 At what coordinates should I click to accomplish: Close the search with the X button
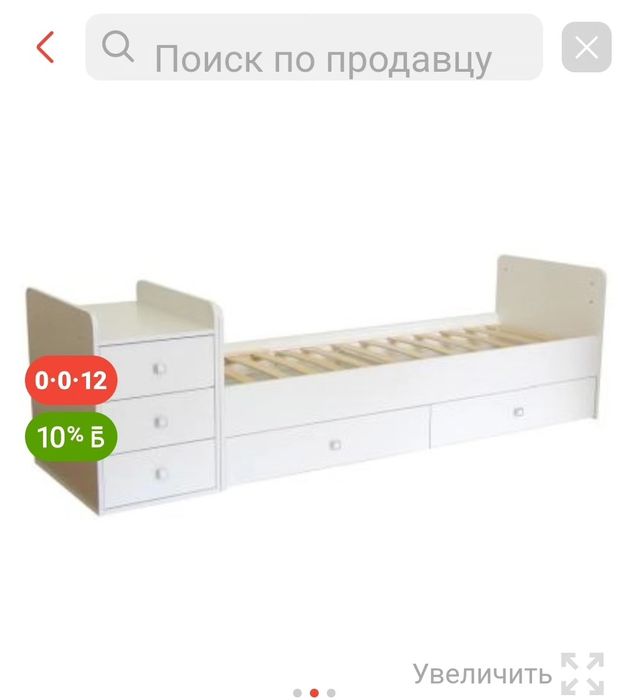(x=586, y=47)
